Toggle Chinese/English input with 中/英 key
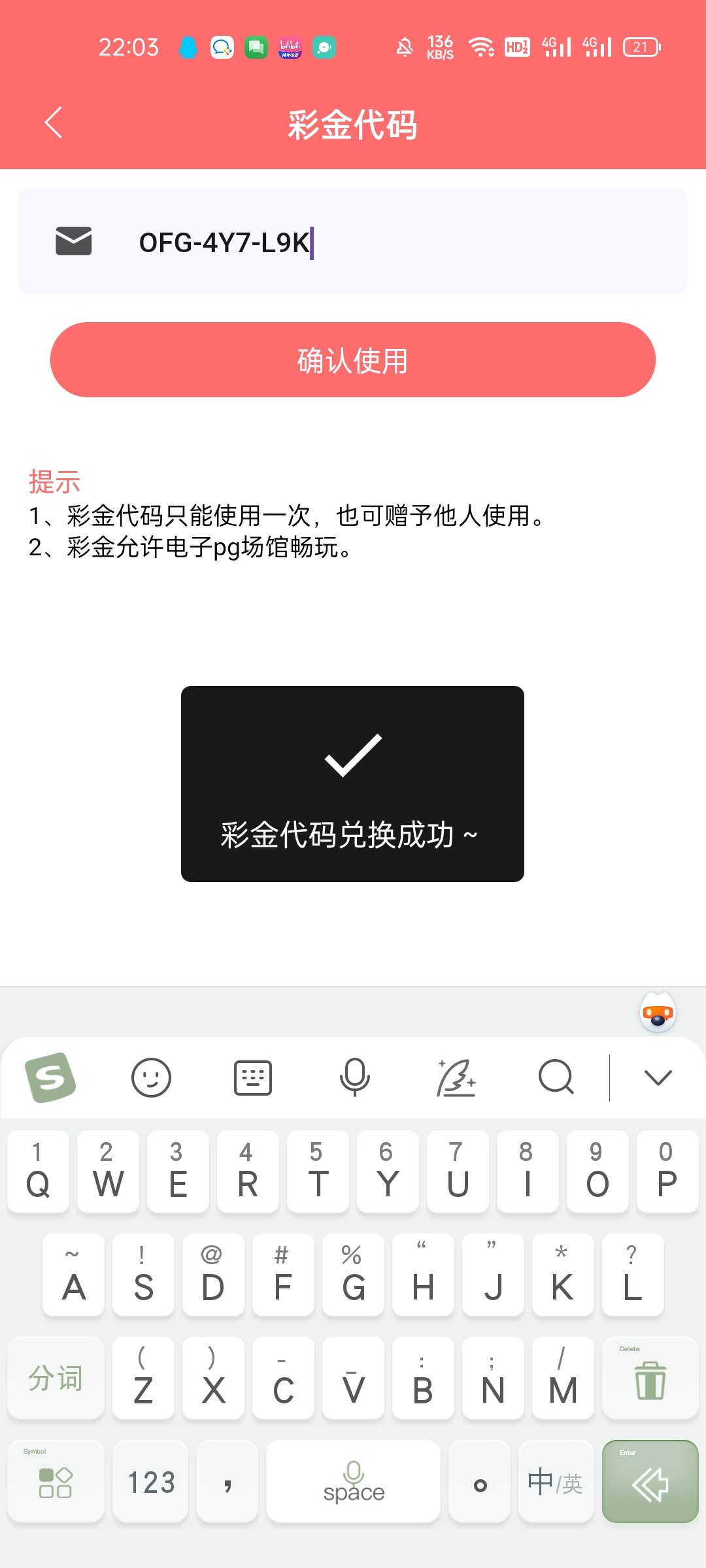The width and height of the screenshot is (706, 1568). [x=556, y=1481]
